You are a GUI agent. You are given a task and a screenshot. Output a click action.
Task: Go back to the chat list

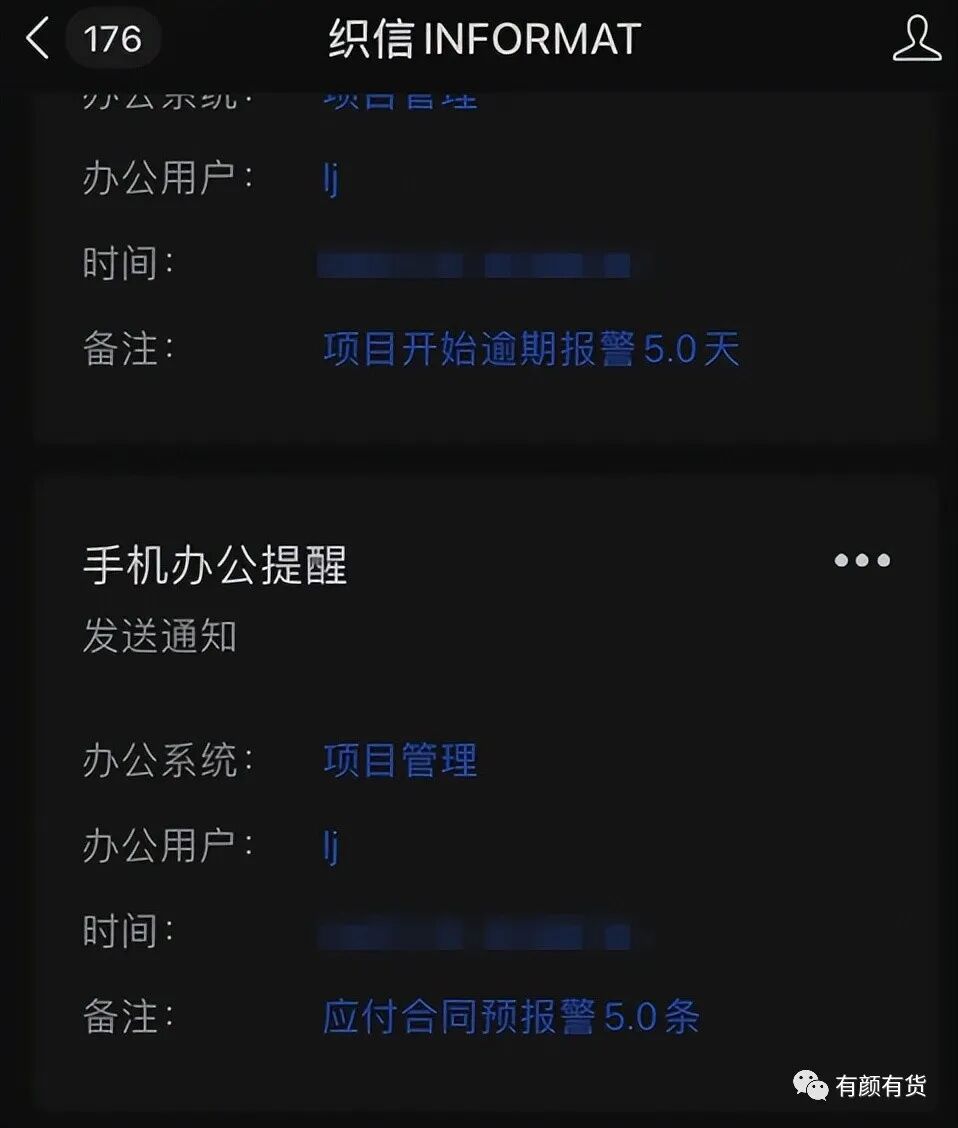click(x=37, y=39)
